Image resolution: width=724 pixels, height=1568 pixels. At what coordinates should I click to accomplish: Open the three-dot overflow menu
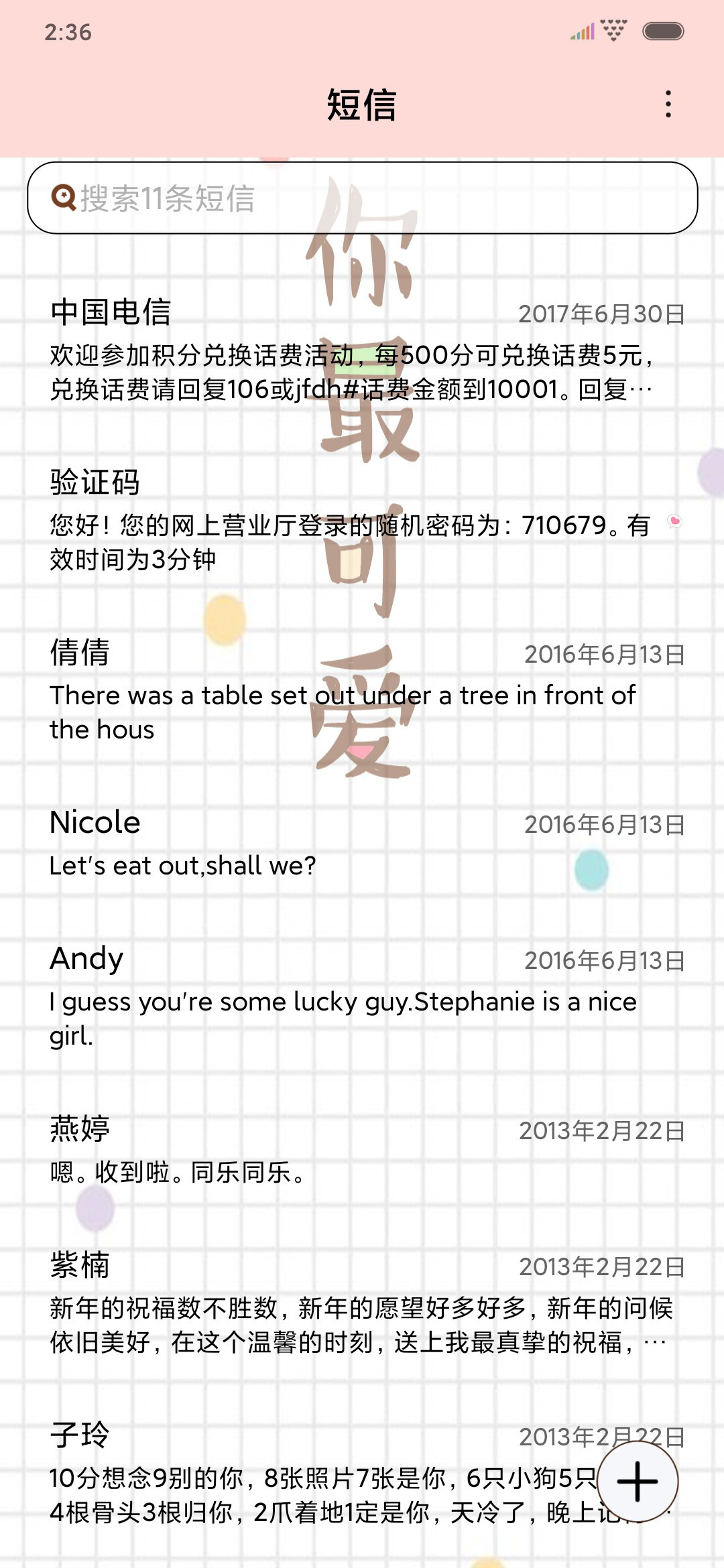[x=668, y=105]
